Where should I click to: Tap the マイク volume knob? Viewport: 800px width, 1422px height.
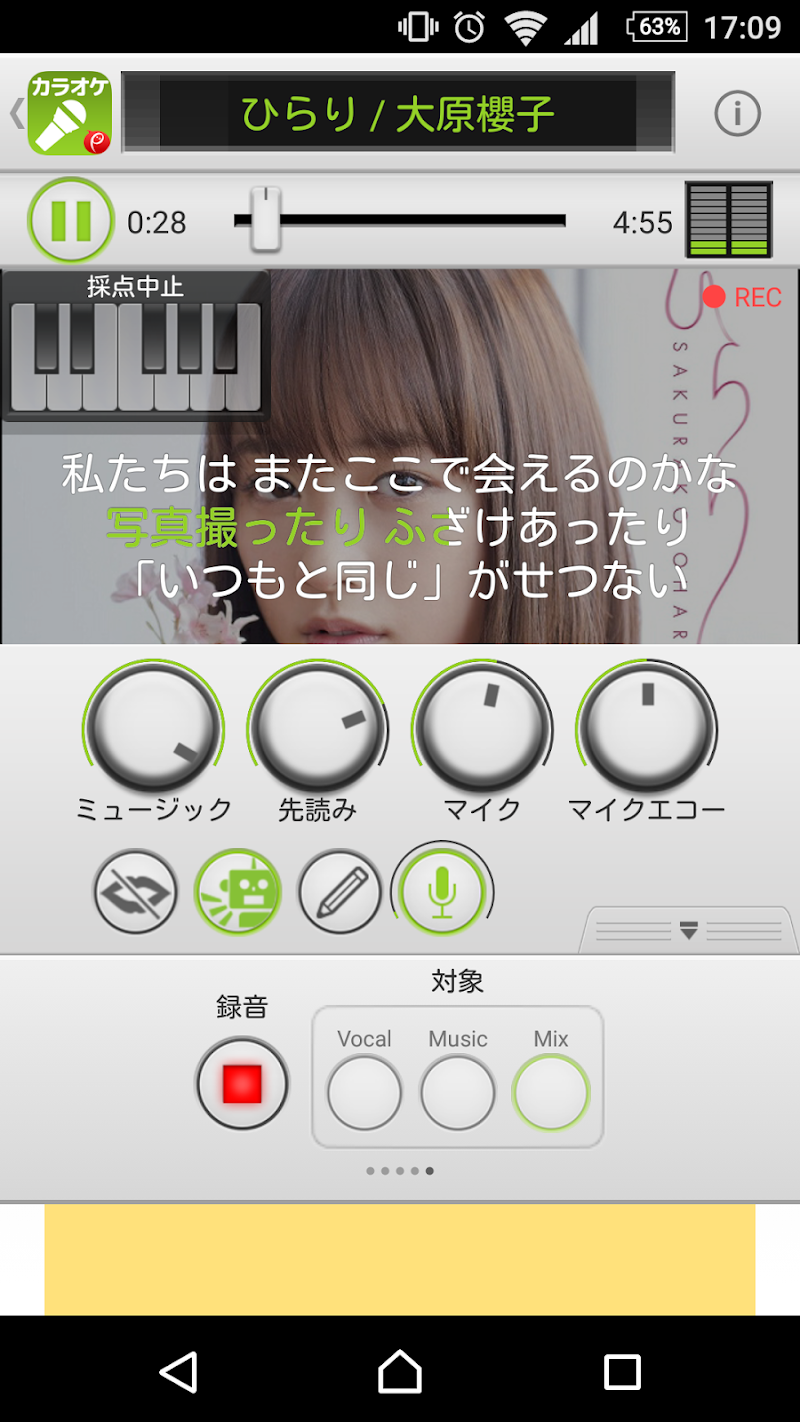click(482, 729)
